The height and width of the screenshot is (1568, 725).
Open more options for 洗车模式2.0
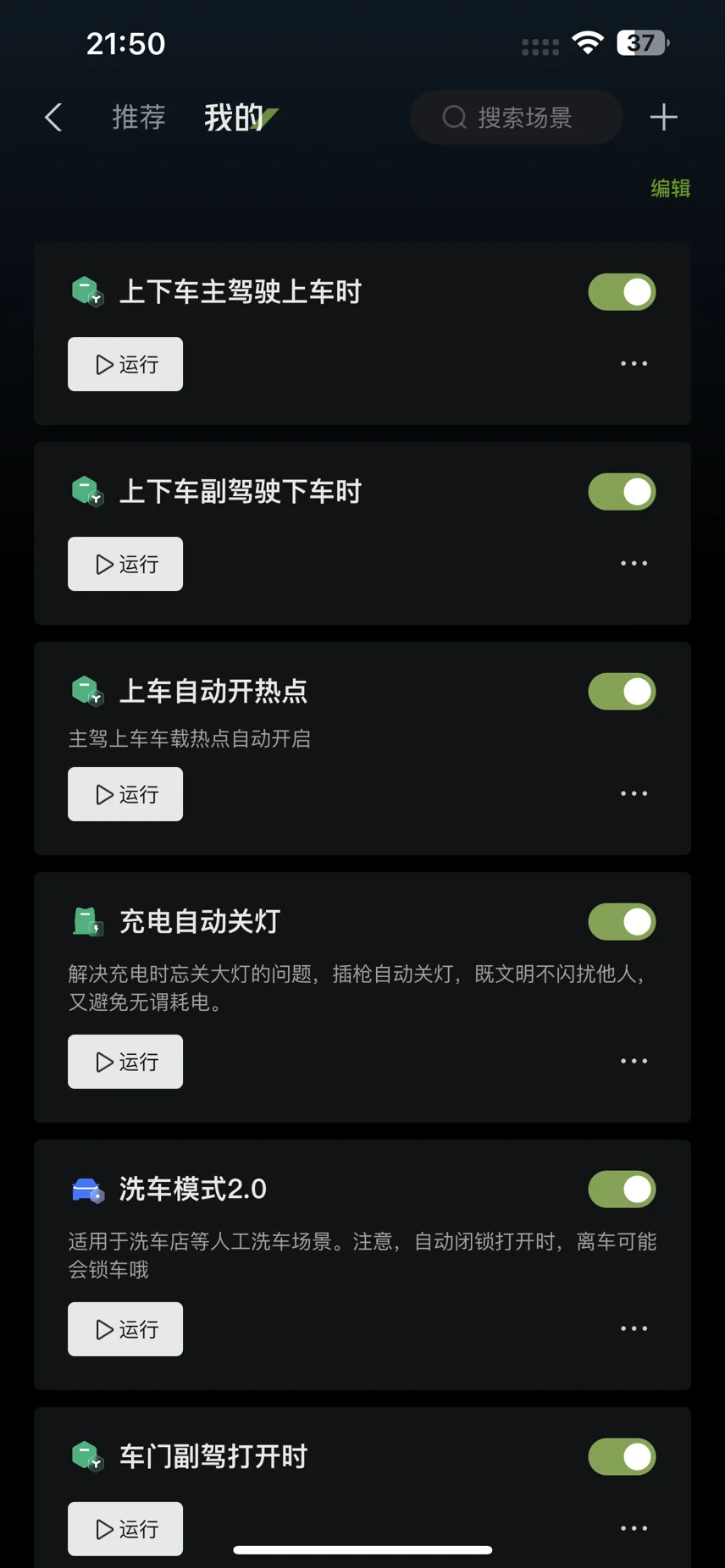pyautogui.click(x=634, y=1328)
